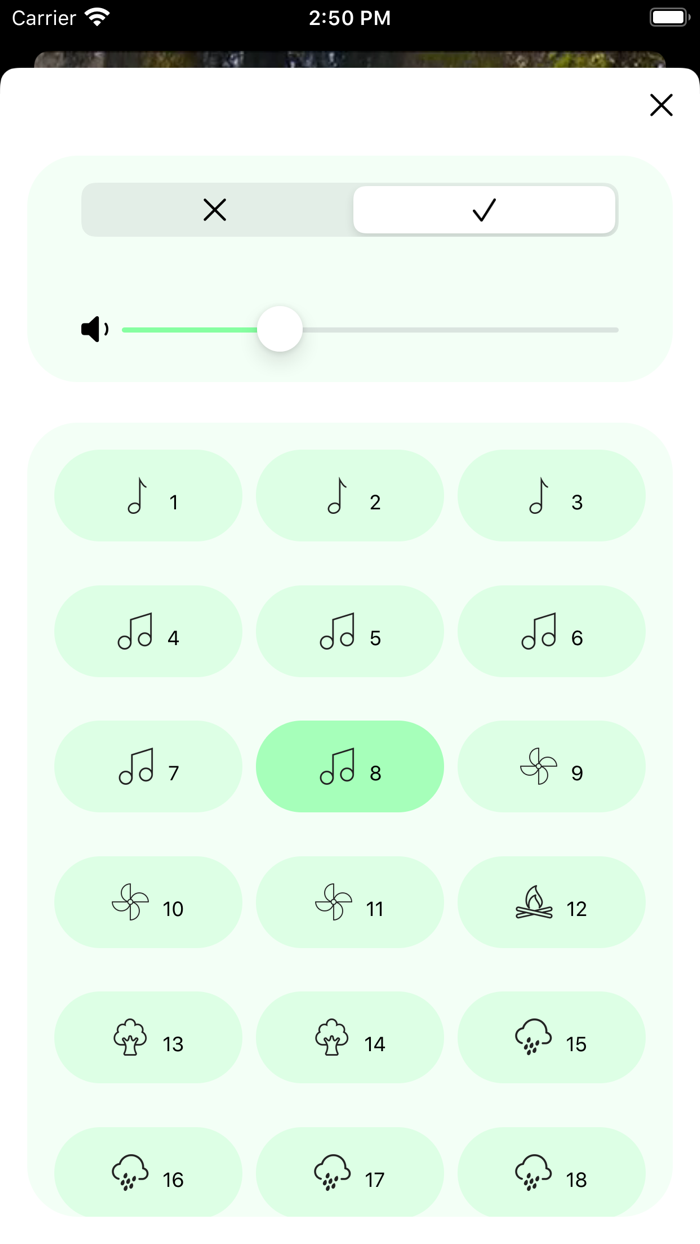This screenshot has height=1244, width=700.
Task: Switch to music sound 7
Action: tap(148, 767)
